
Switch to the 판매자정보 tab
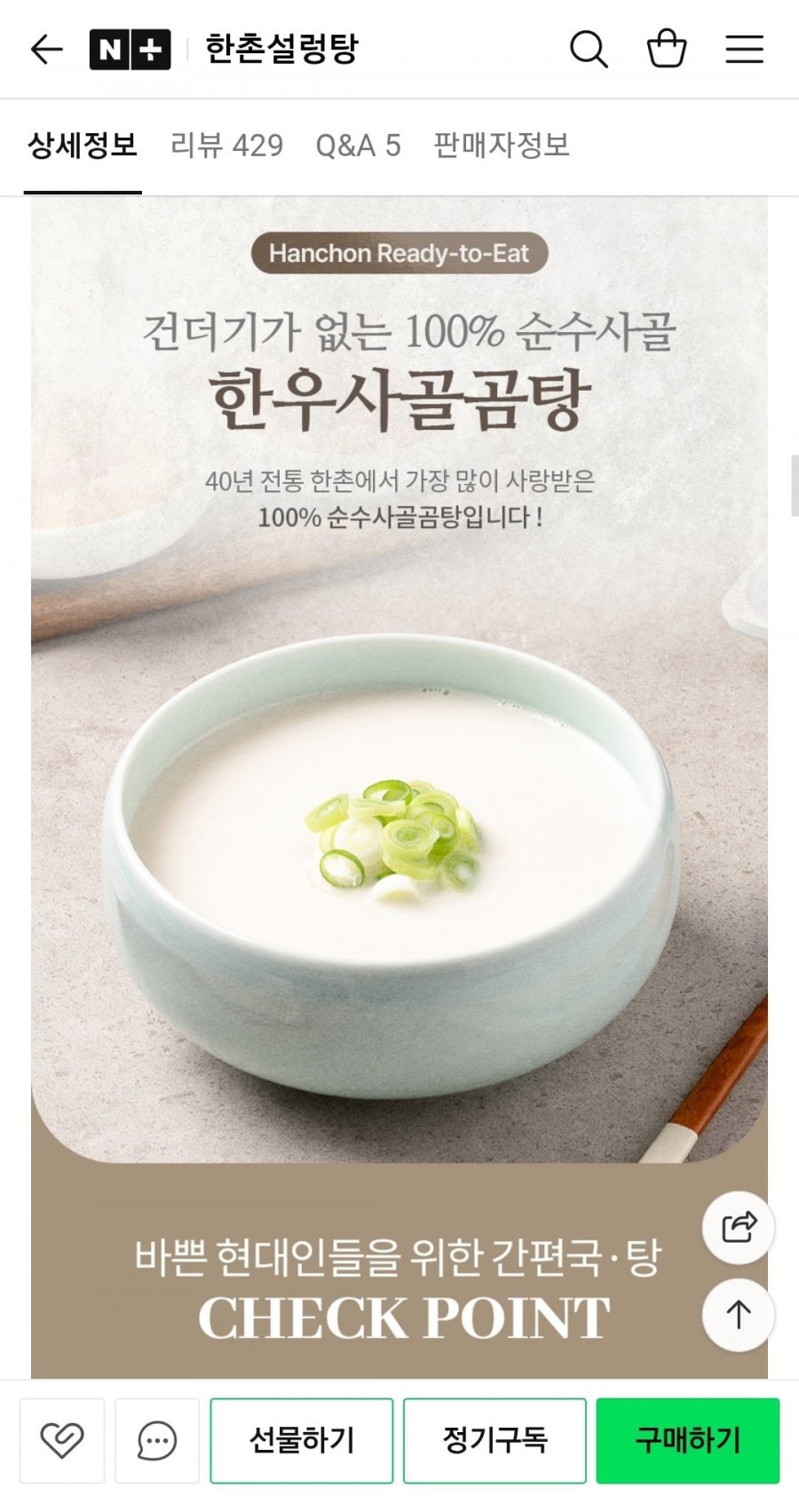(502, 145)
